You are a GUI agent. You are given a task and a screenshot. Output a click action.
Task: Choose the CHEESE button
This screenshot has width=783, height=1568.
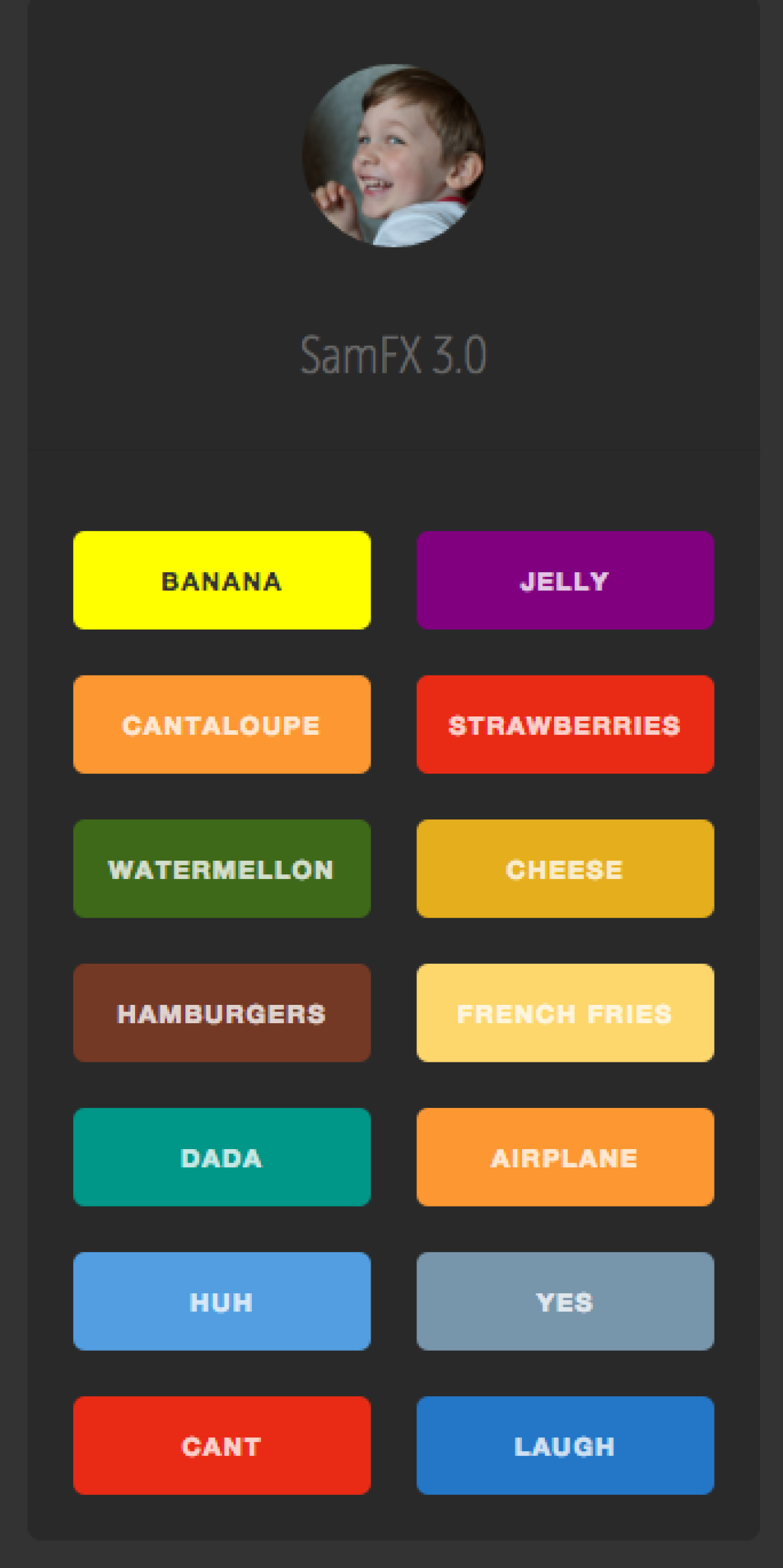565,869
